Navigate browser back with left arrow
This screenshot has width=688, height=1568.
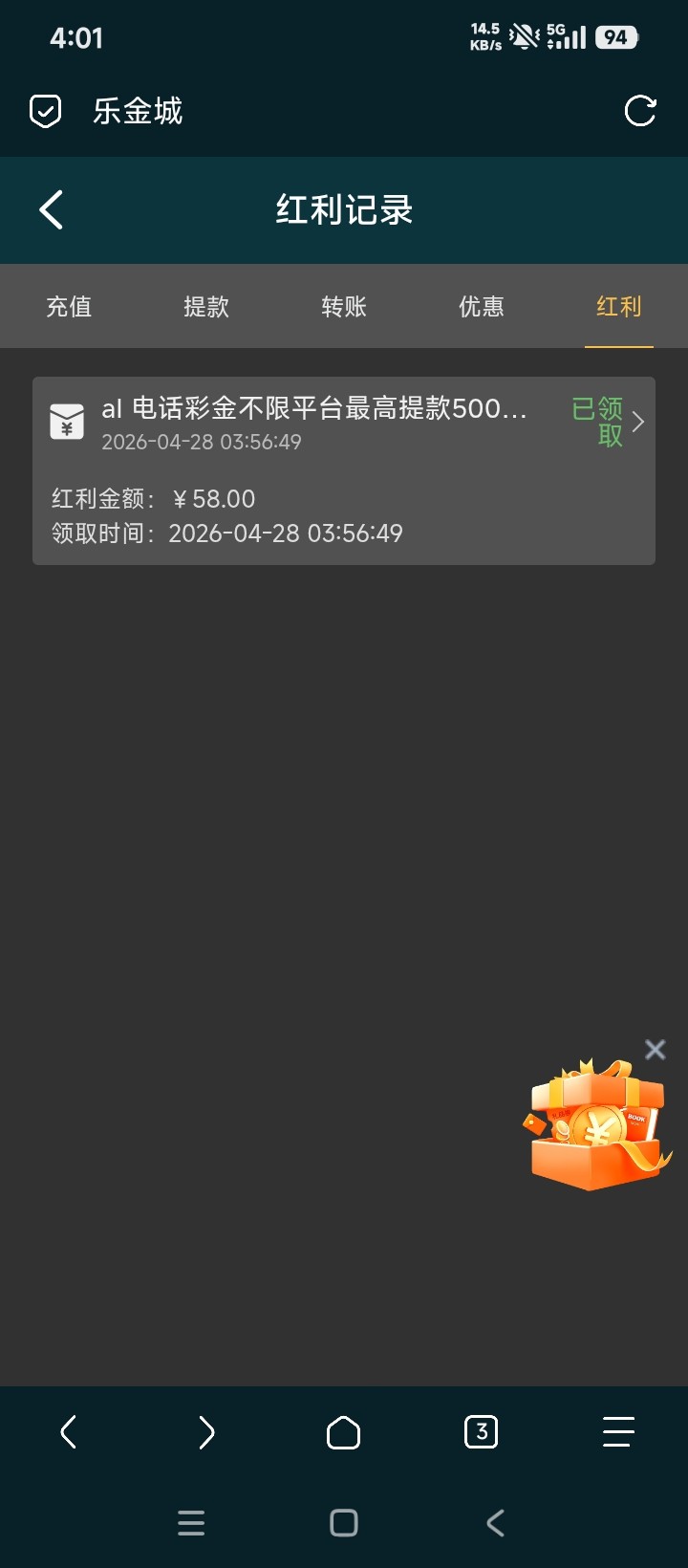coord(69,1432)
